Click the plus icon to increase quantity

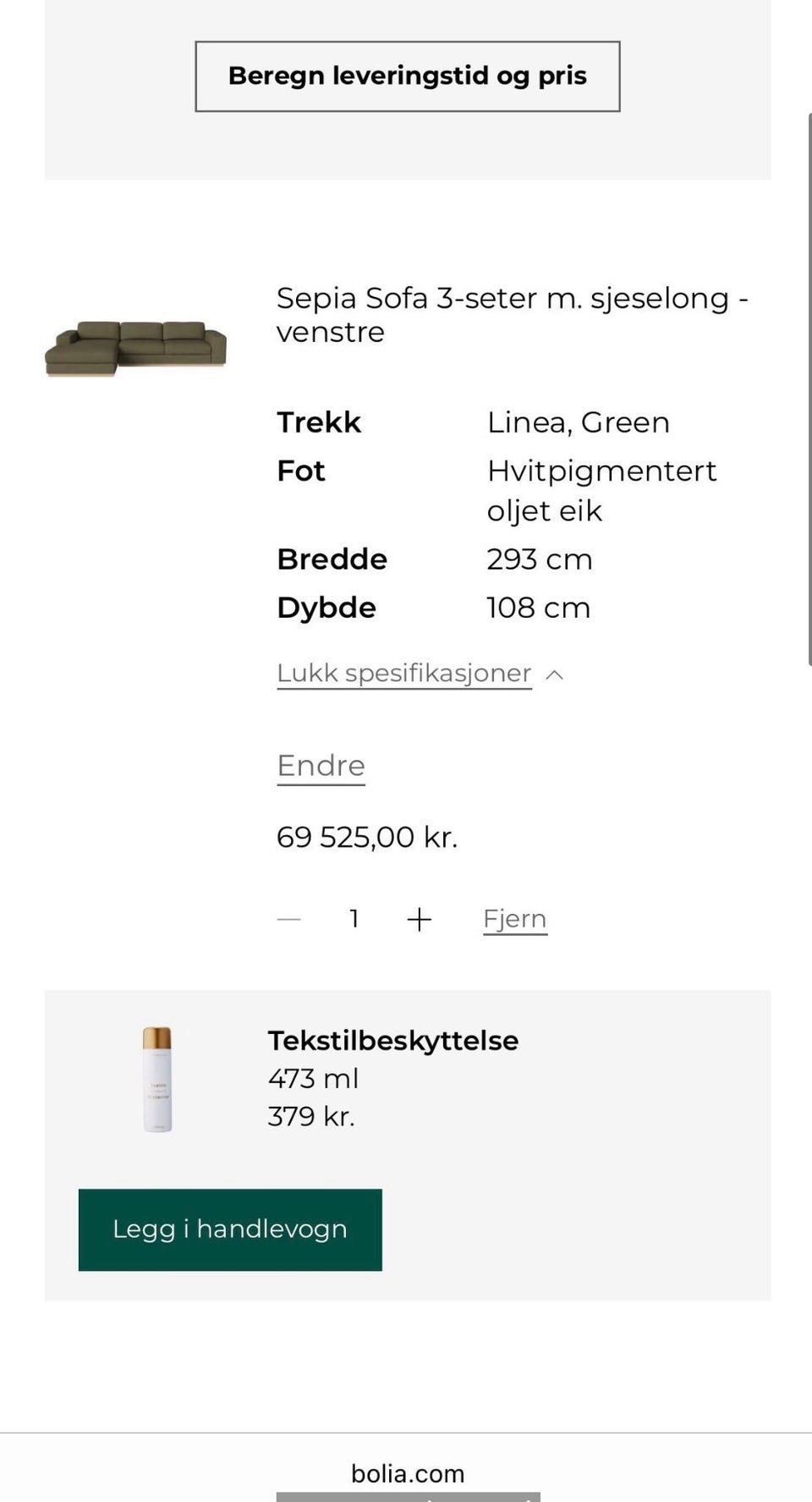419,919
